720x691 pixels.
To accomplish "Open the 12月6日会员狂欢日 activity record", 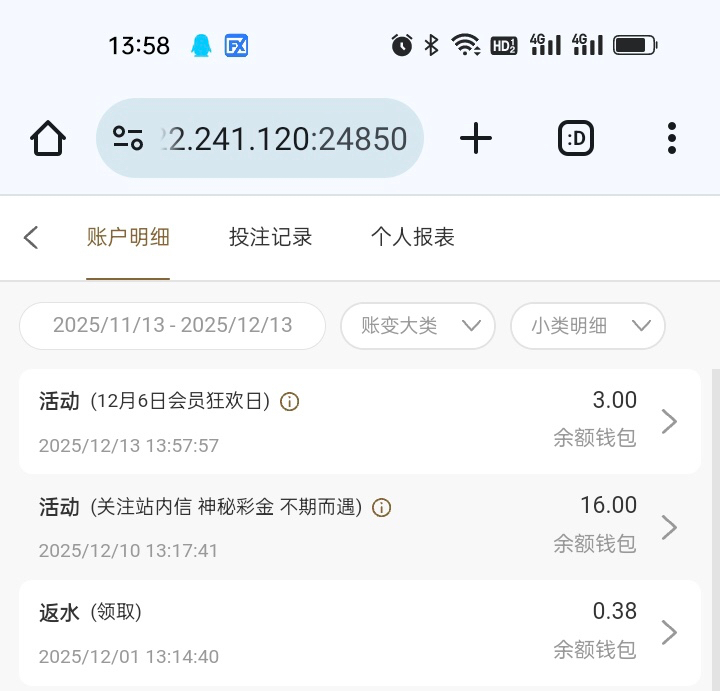I will click(360, 421).
